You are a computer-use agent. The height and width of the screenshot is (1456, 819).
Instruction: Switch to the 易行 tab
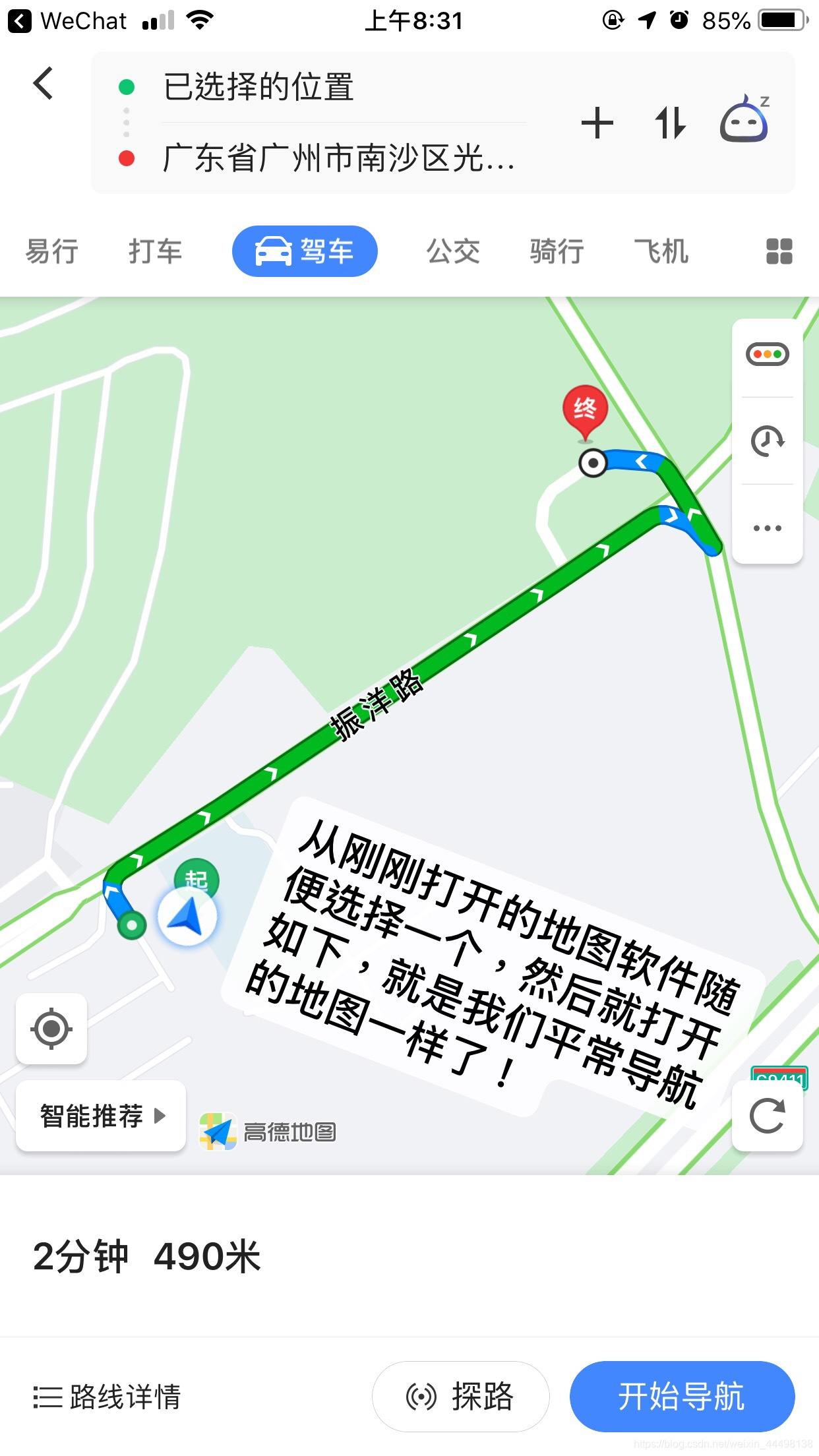click(52, 251)
